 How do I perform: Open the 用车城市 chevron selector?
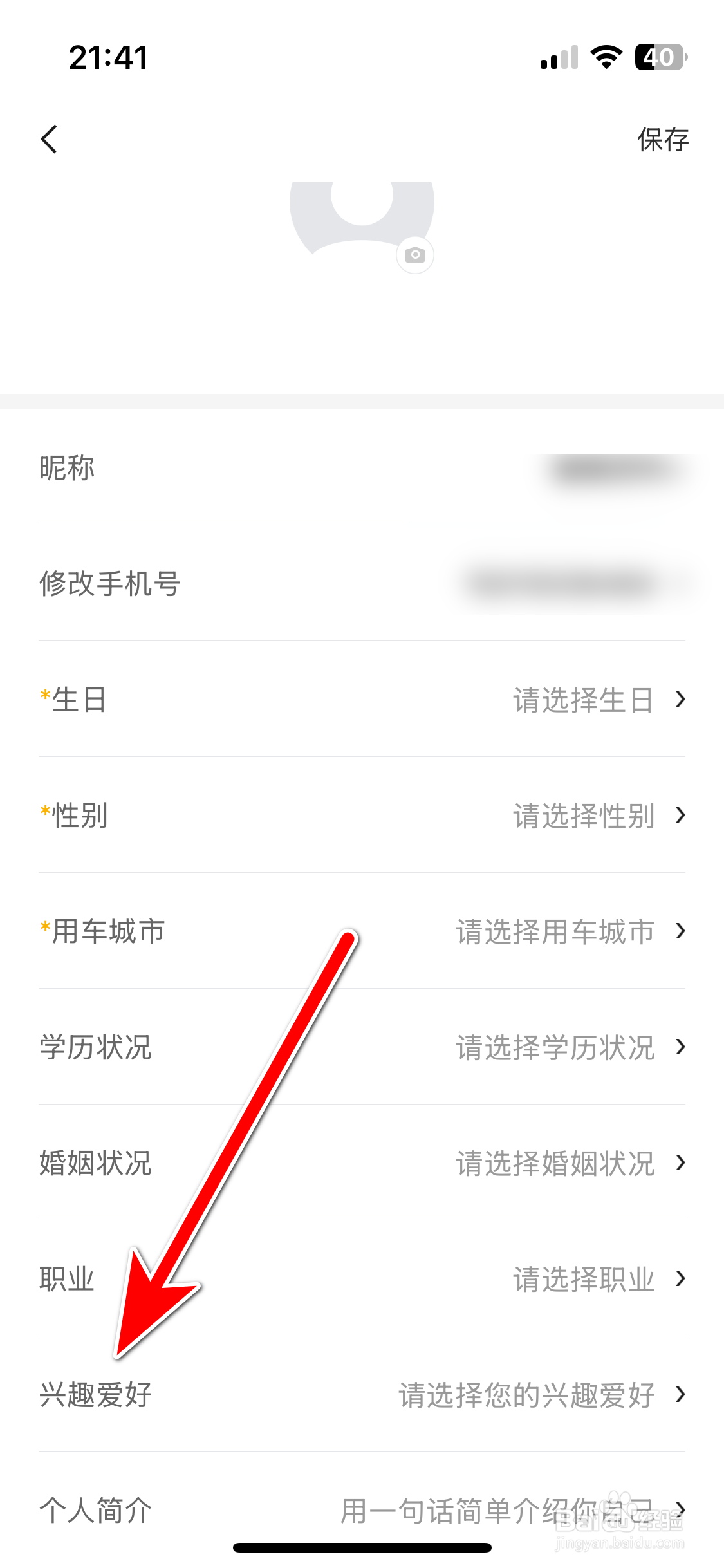point(680,932)
